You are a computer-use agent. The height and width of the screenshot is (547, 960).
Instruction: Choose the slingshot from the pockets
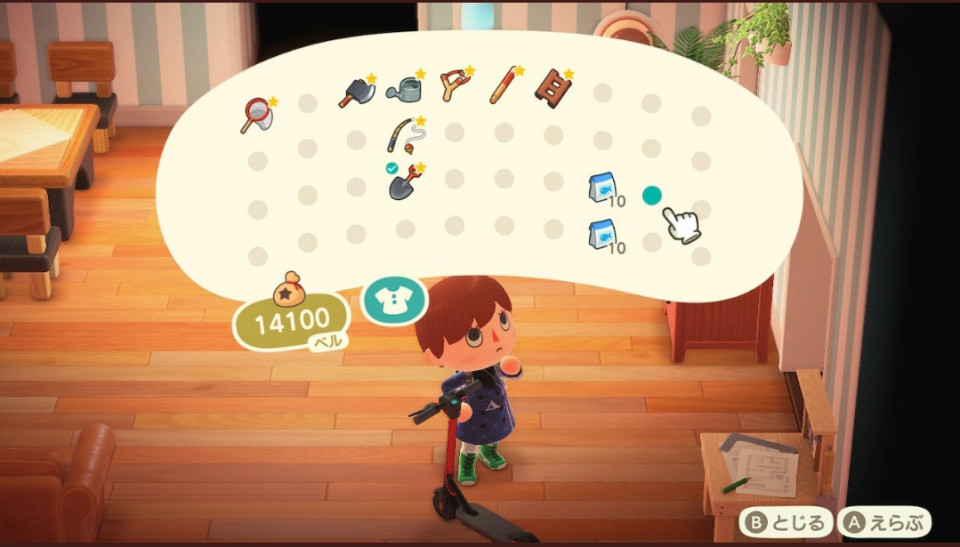tap(454, 89)
